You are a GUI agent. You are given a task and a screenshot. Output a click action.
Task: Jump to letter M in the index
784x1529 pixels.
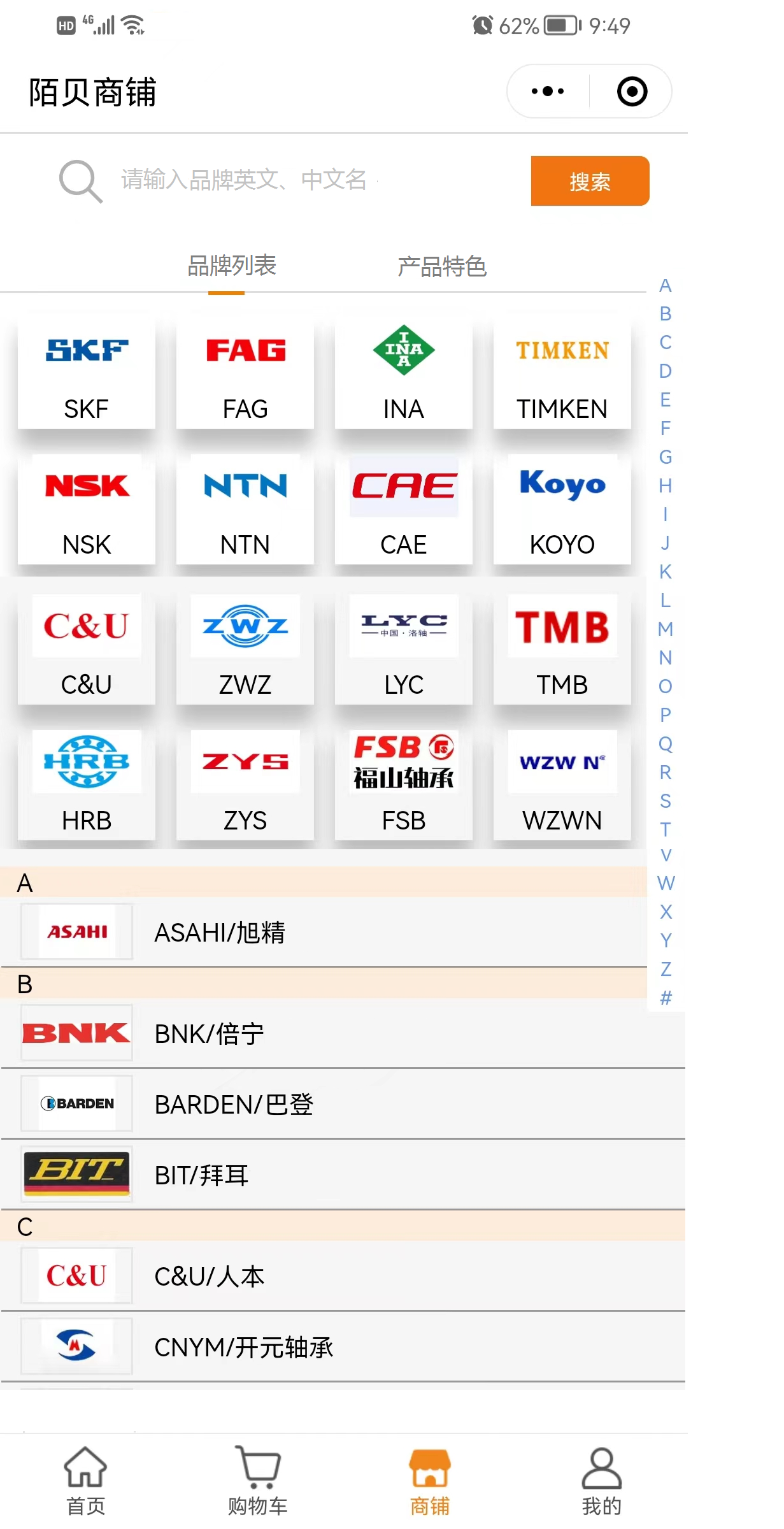666,629
